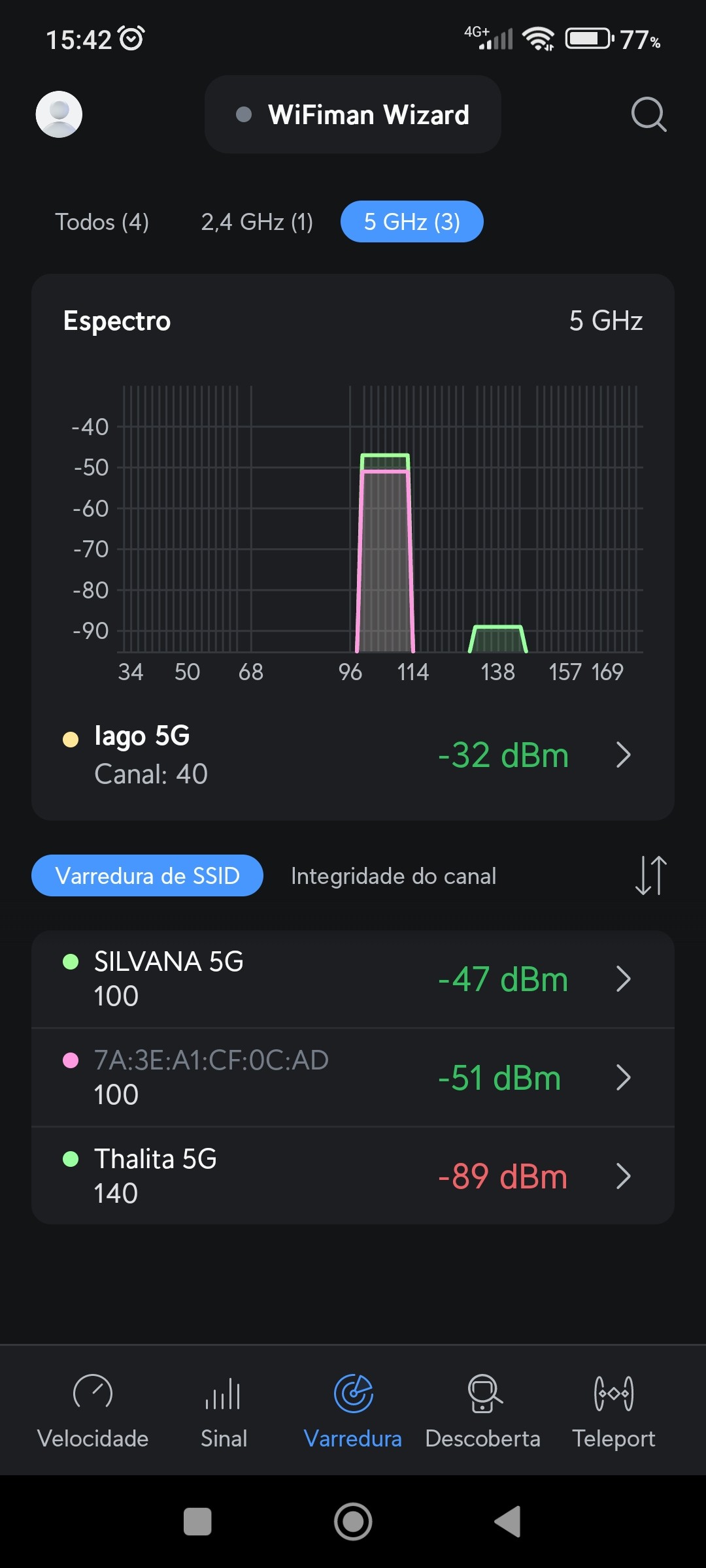
Task: Open the profile avatar
Action: 59,114
